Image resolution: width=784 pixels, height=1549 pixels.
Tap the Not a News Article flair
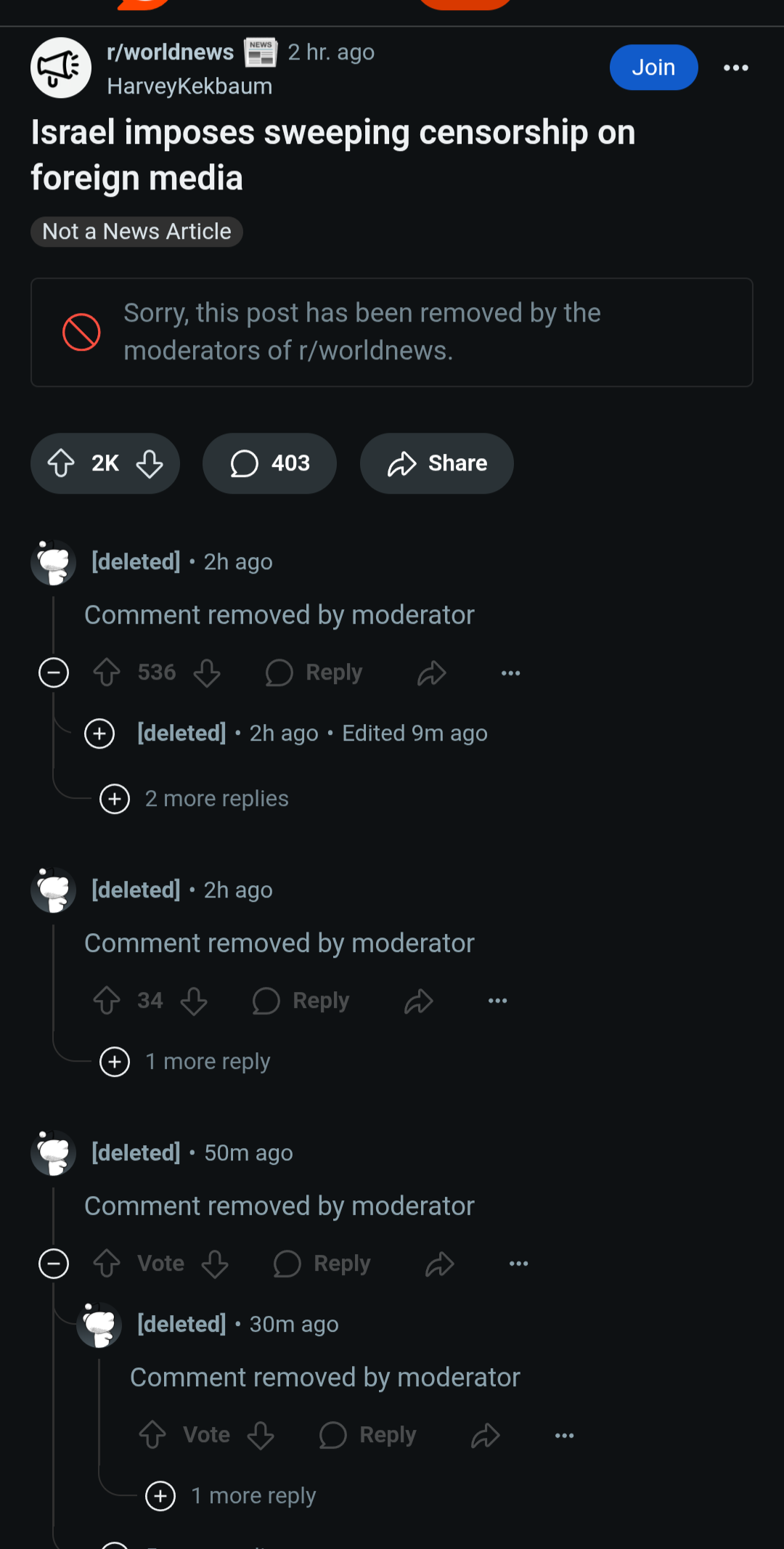[136, 232]
